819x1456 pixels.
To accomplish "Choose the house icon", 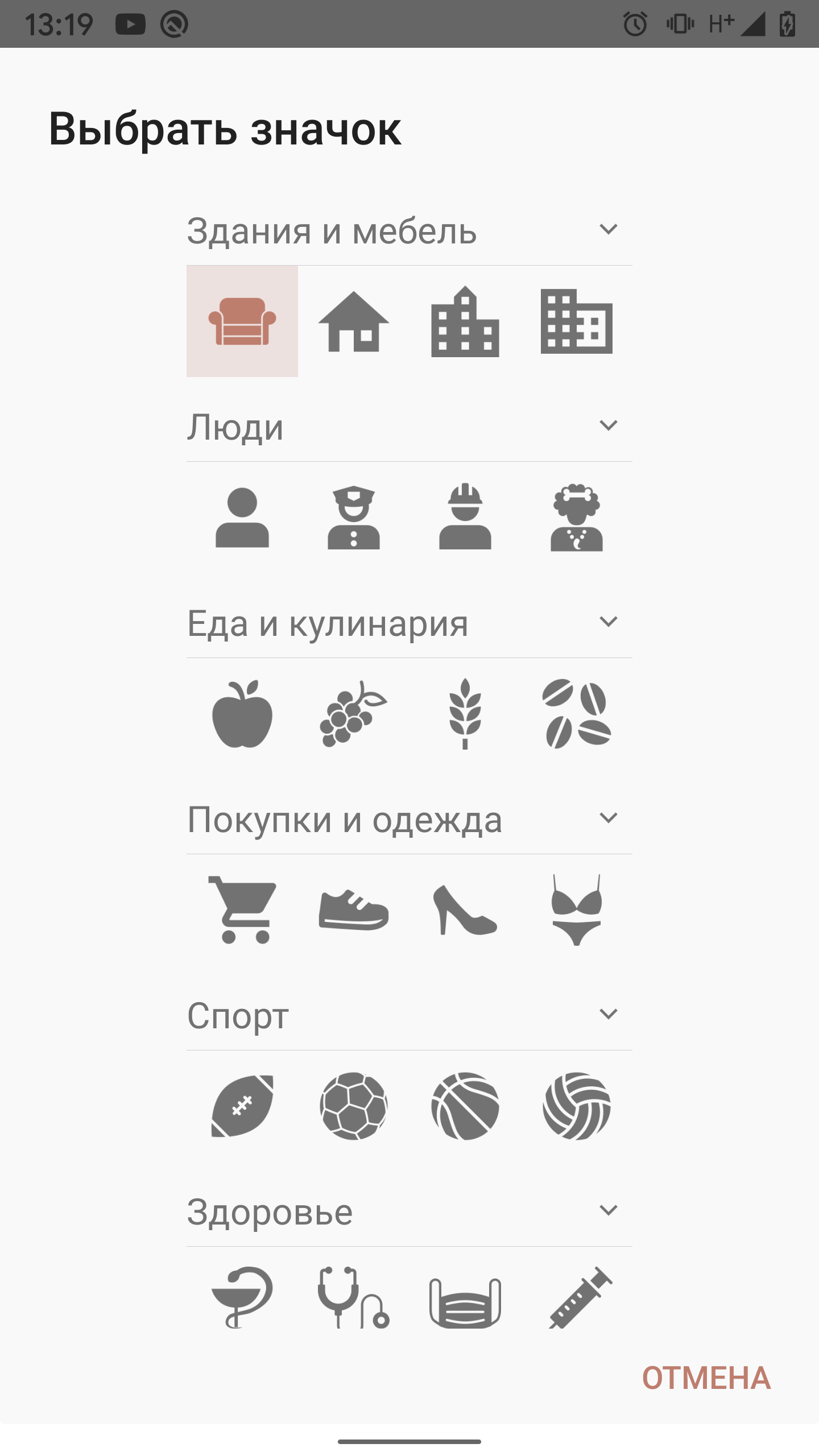I will 353,321.
